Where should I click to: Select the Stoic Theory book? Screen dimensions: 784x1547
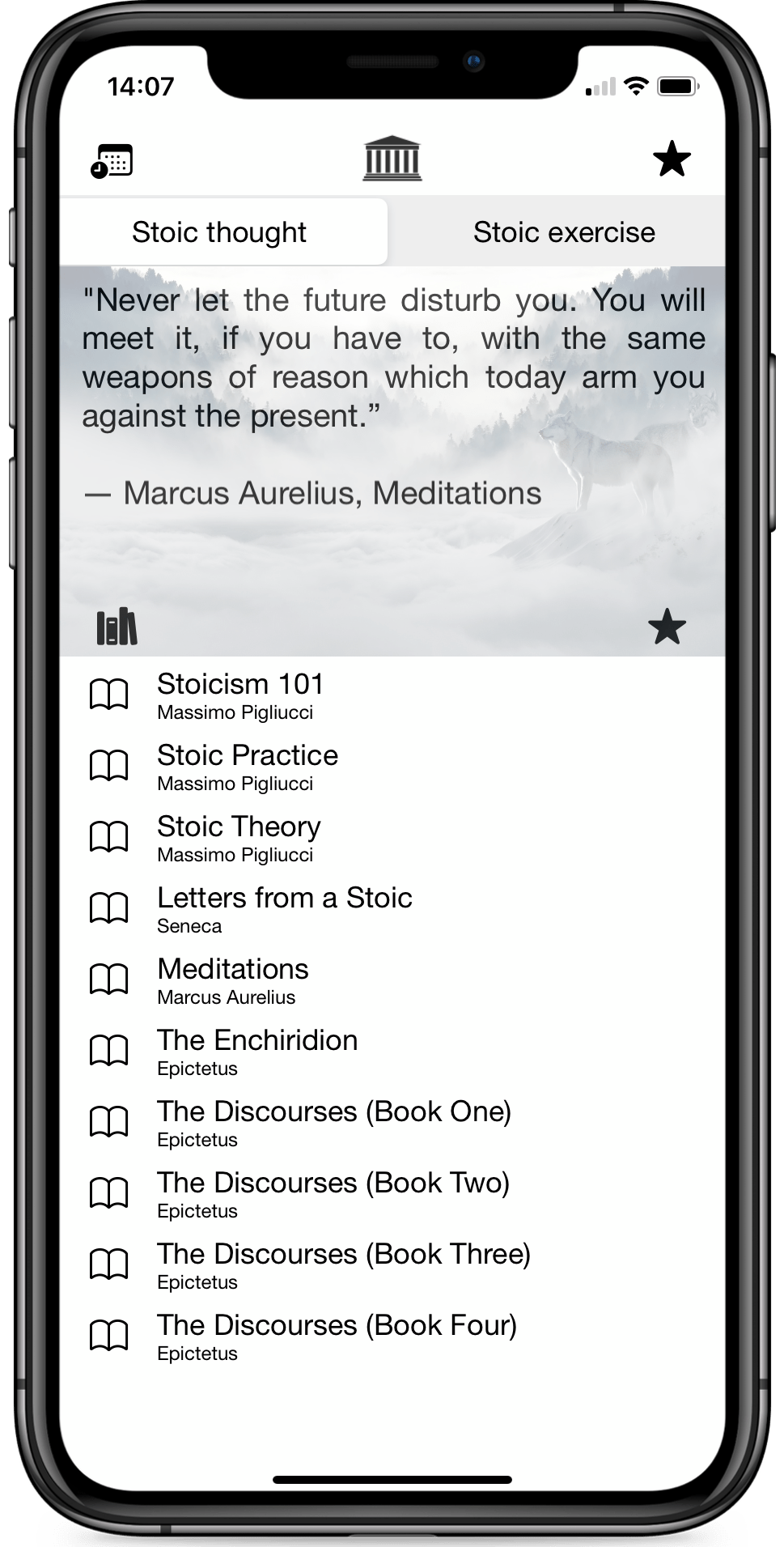pos(239,837)
